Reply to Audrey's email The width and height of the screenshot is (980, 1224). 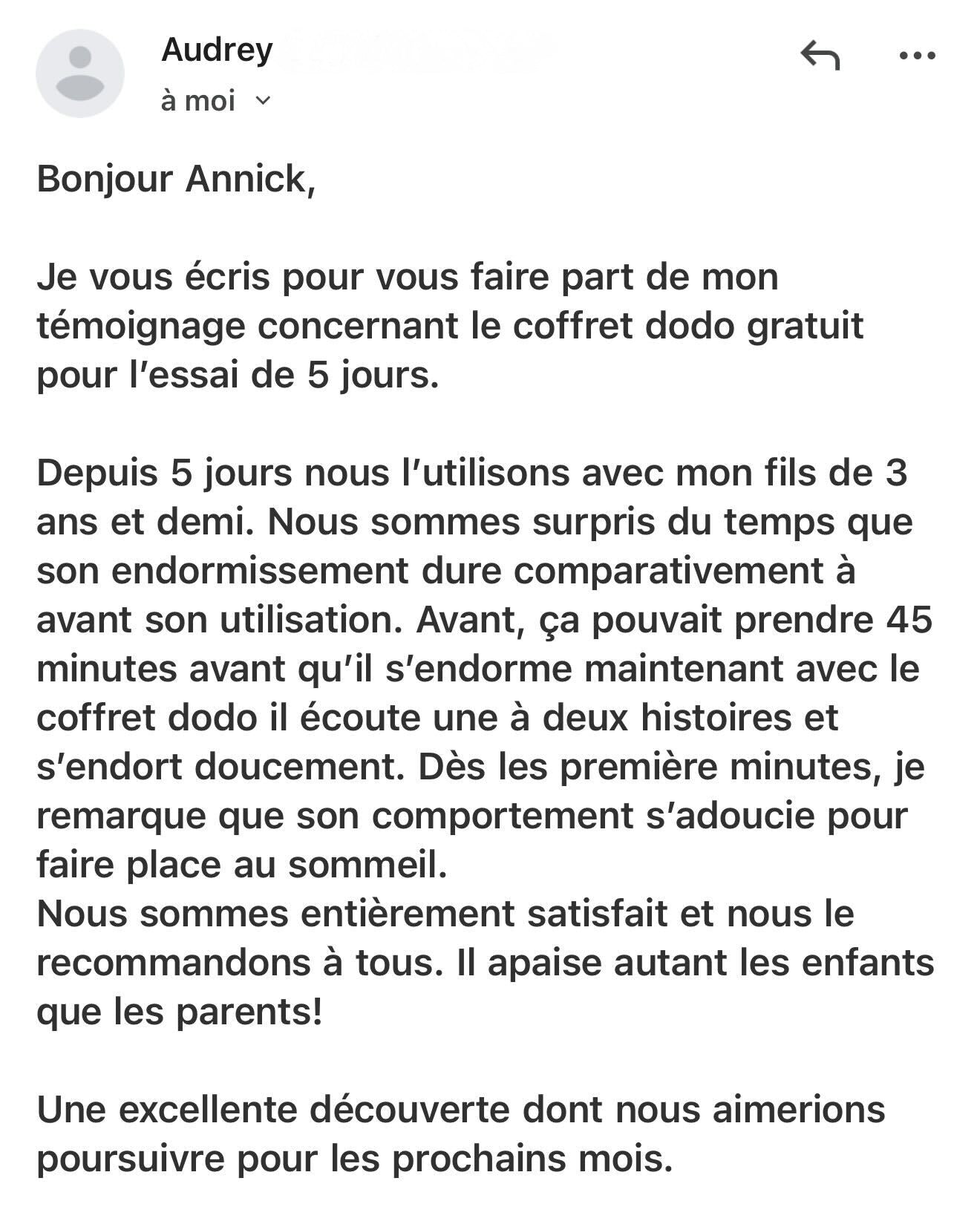[x=820, y=56]
